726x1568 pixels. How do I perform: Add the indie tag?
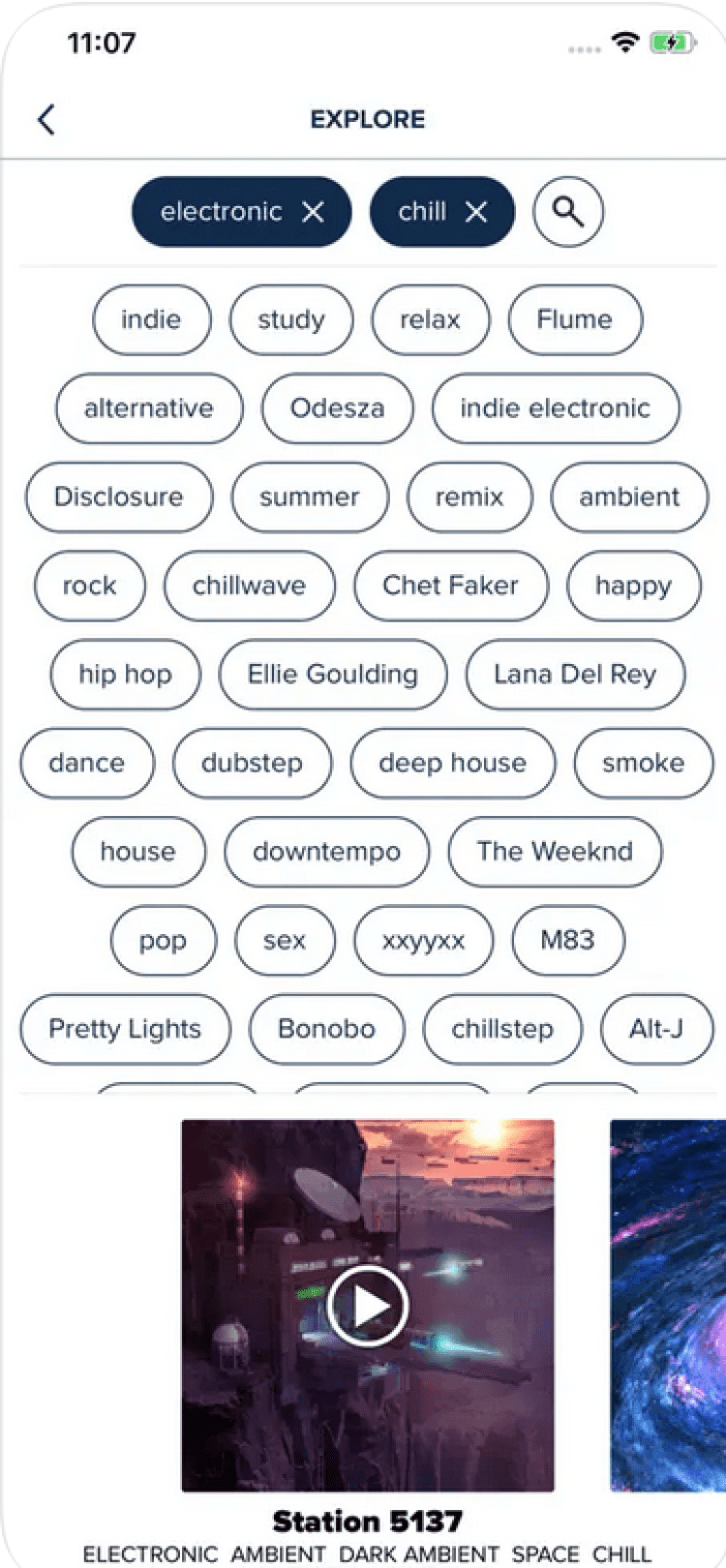coord(151,319)
